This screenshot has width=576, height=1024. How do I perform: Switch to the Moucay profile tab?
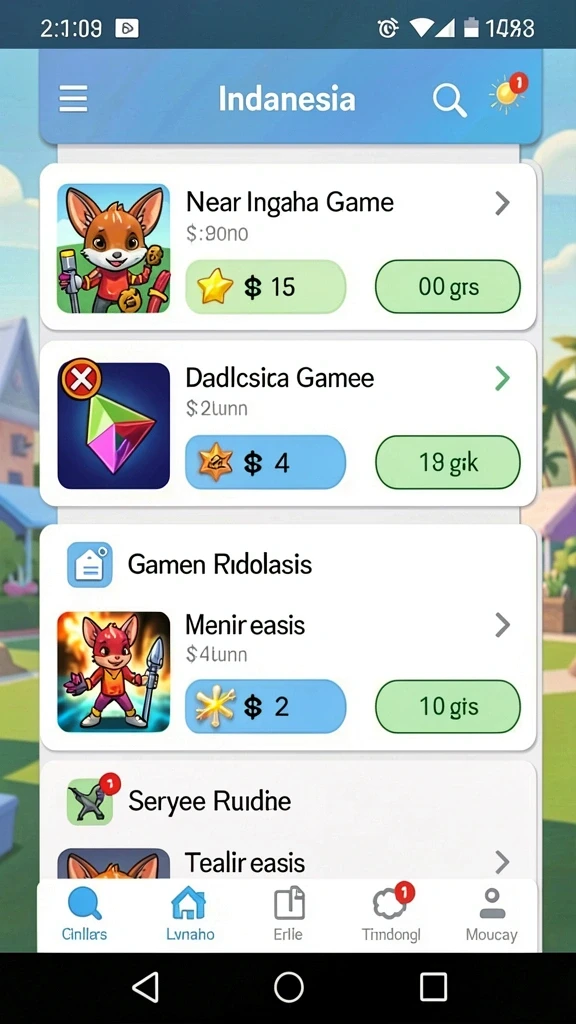coord(491,914)
